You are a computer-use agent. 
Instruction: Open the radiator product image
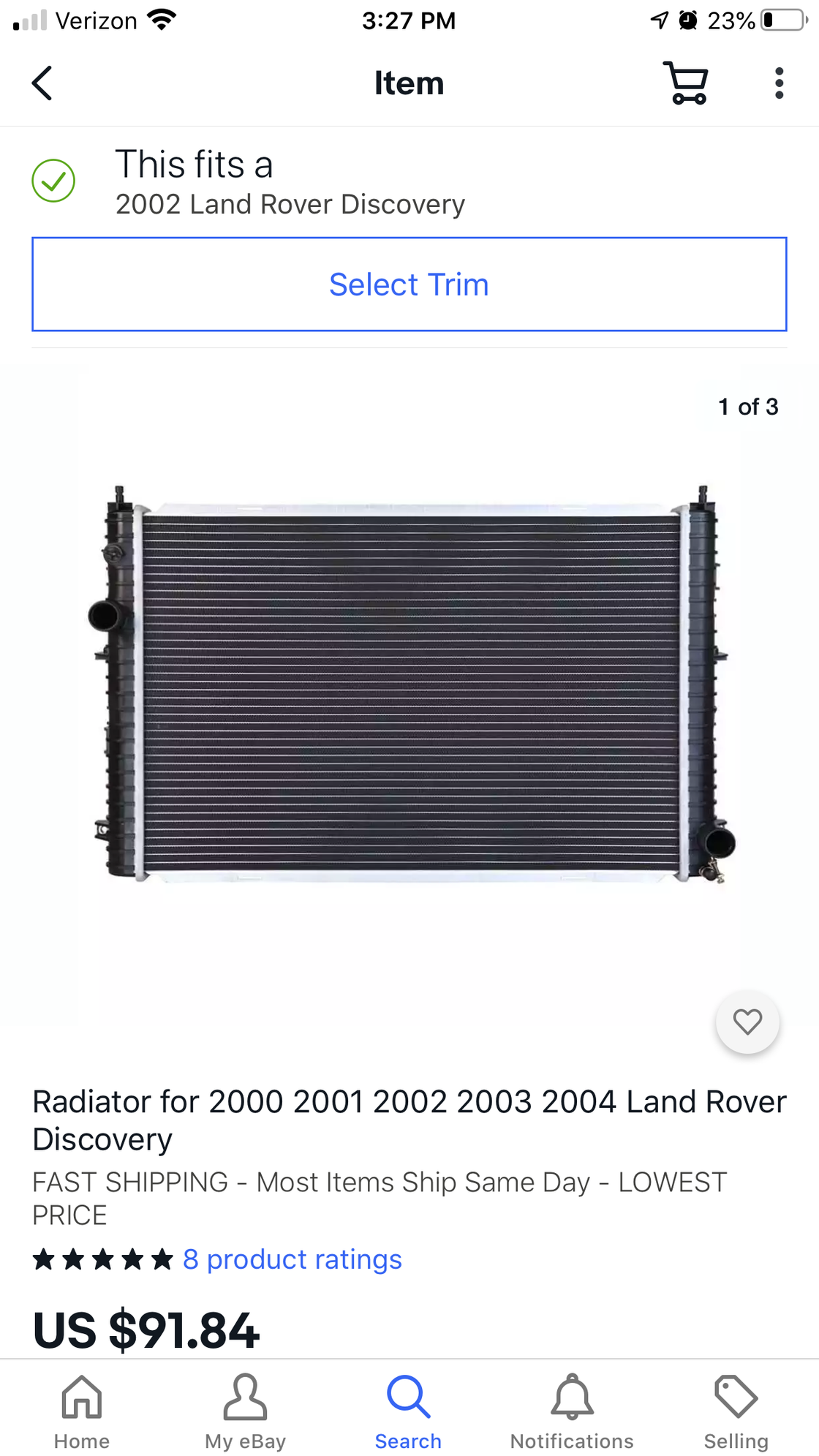click(x=413, y=684)
